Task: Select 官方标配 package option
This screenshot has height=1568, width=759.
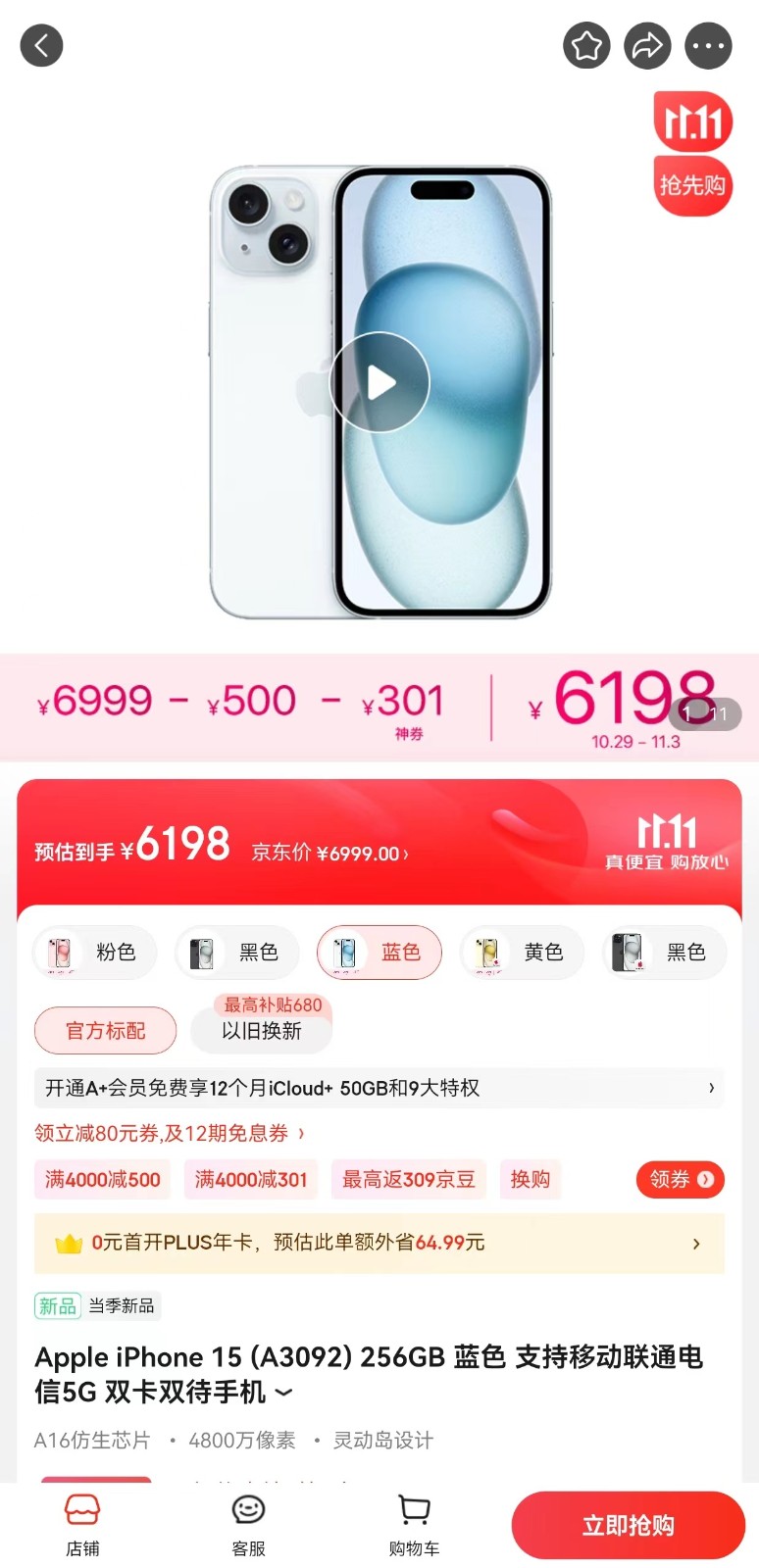Action: tap(105, 1031)
